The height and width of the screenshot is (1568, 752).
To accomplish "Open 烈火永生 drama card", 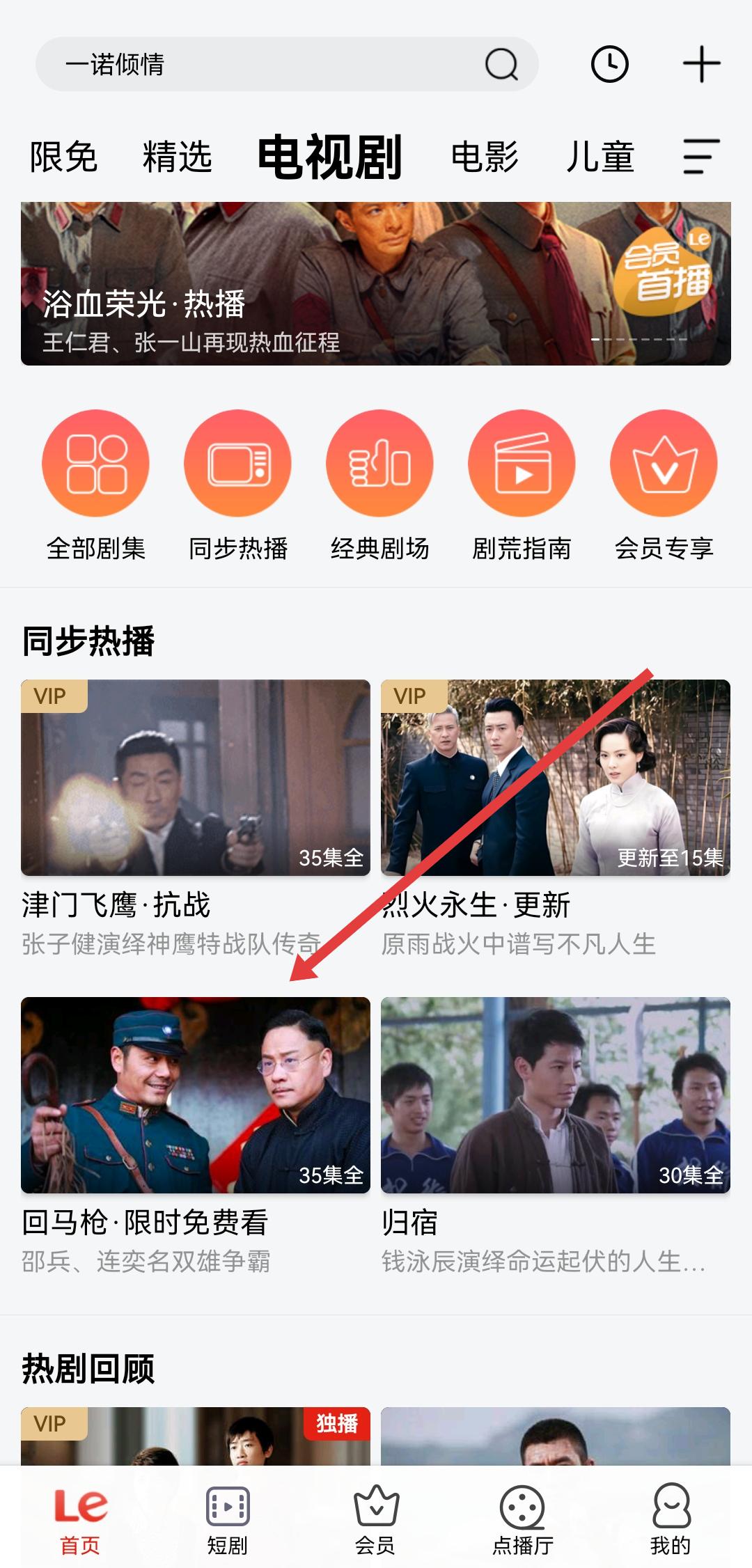I will tap(556, 778).
